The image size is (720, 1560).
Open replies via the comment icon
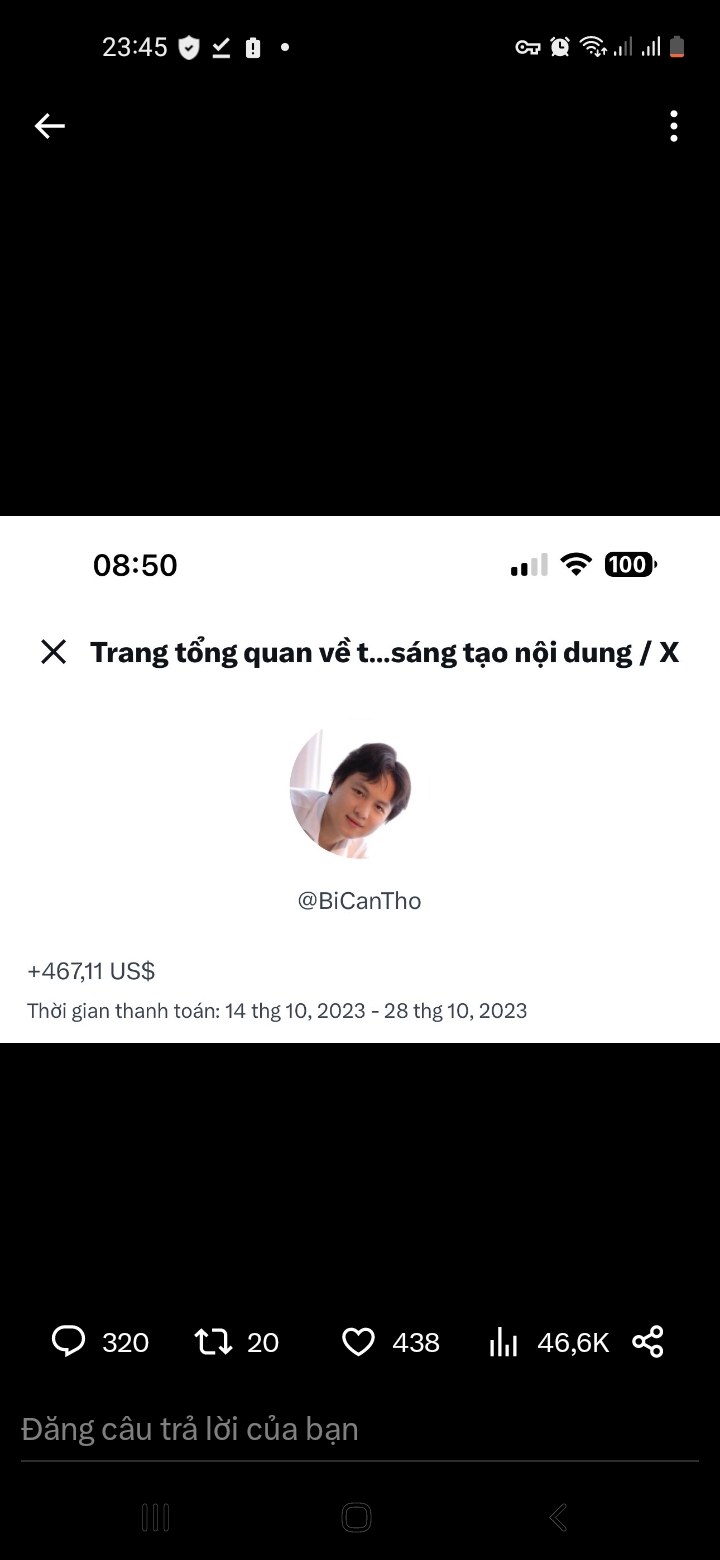68,1341
